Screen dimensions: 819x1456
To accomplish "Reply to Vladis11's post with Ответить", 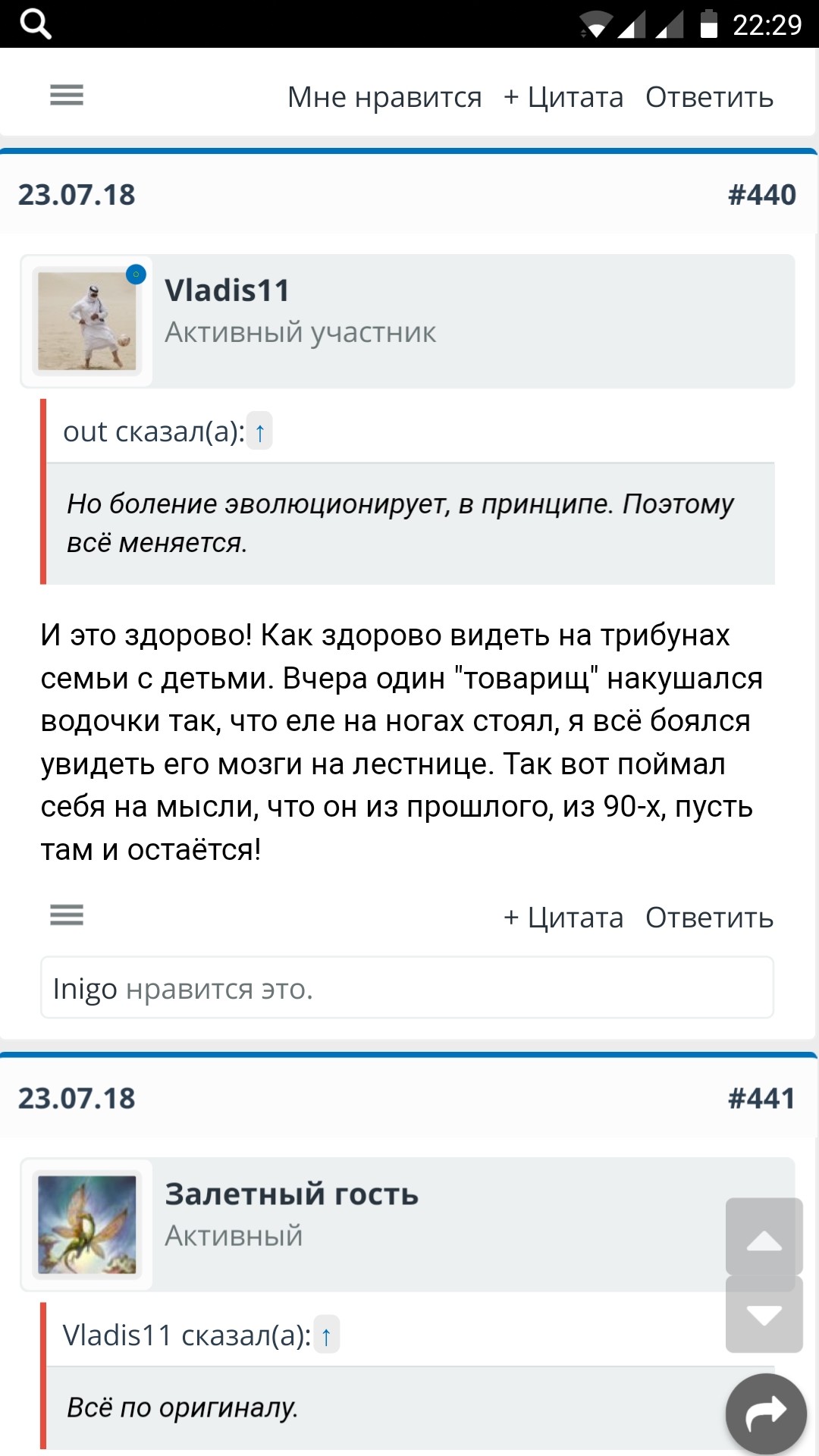I will 709,918.
